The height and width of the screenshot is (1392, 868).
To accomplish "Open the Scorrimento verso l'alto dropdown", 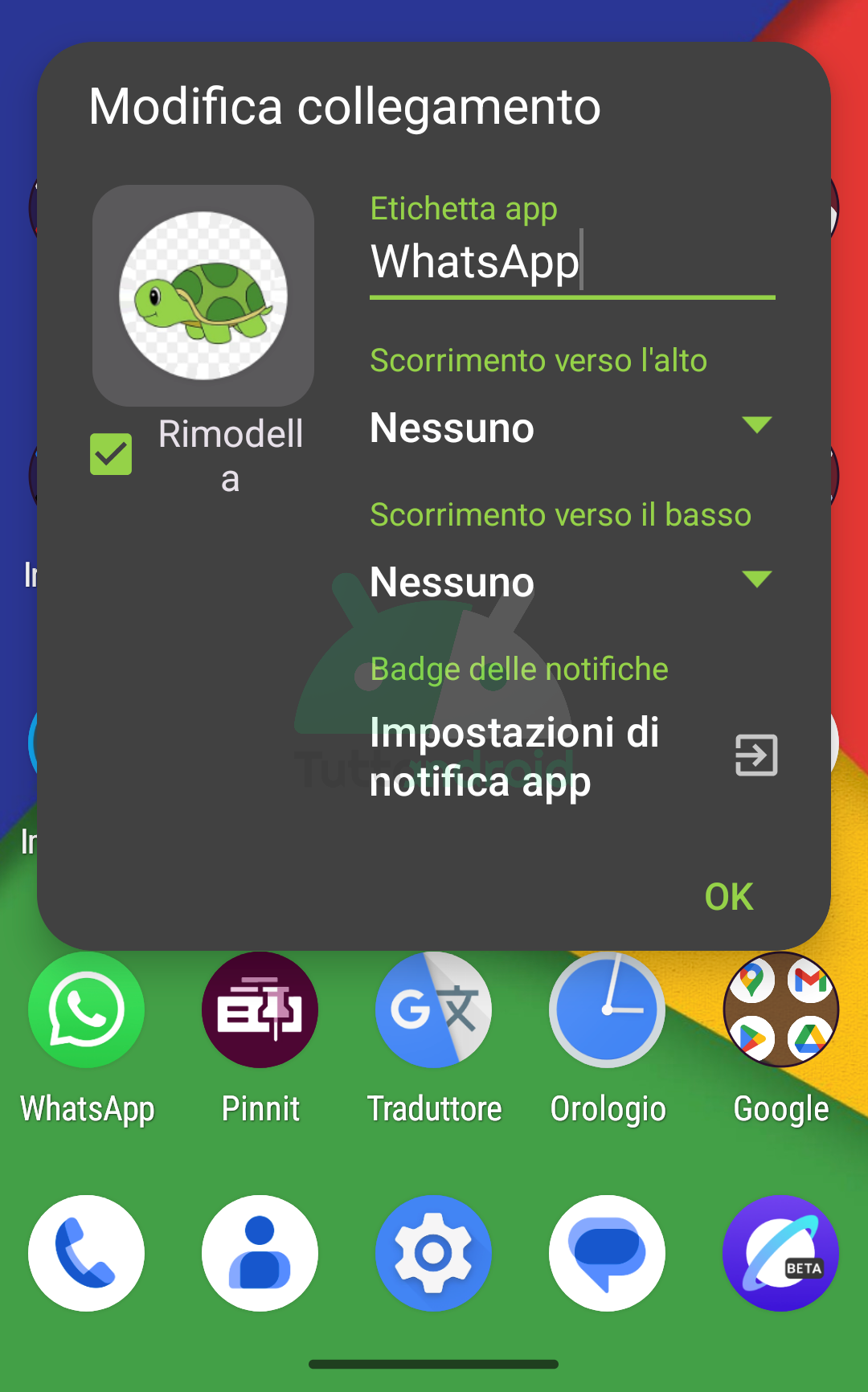I will point(572,428).
